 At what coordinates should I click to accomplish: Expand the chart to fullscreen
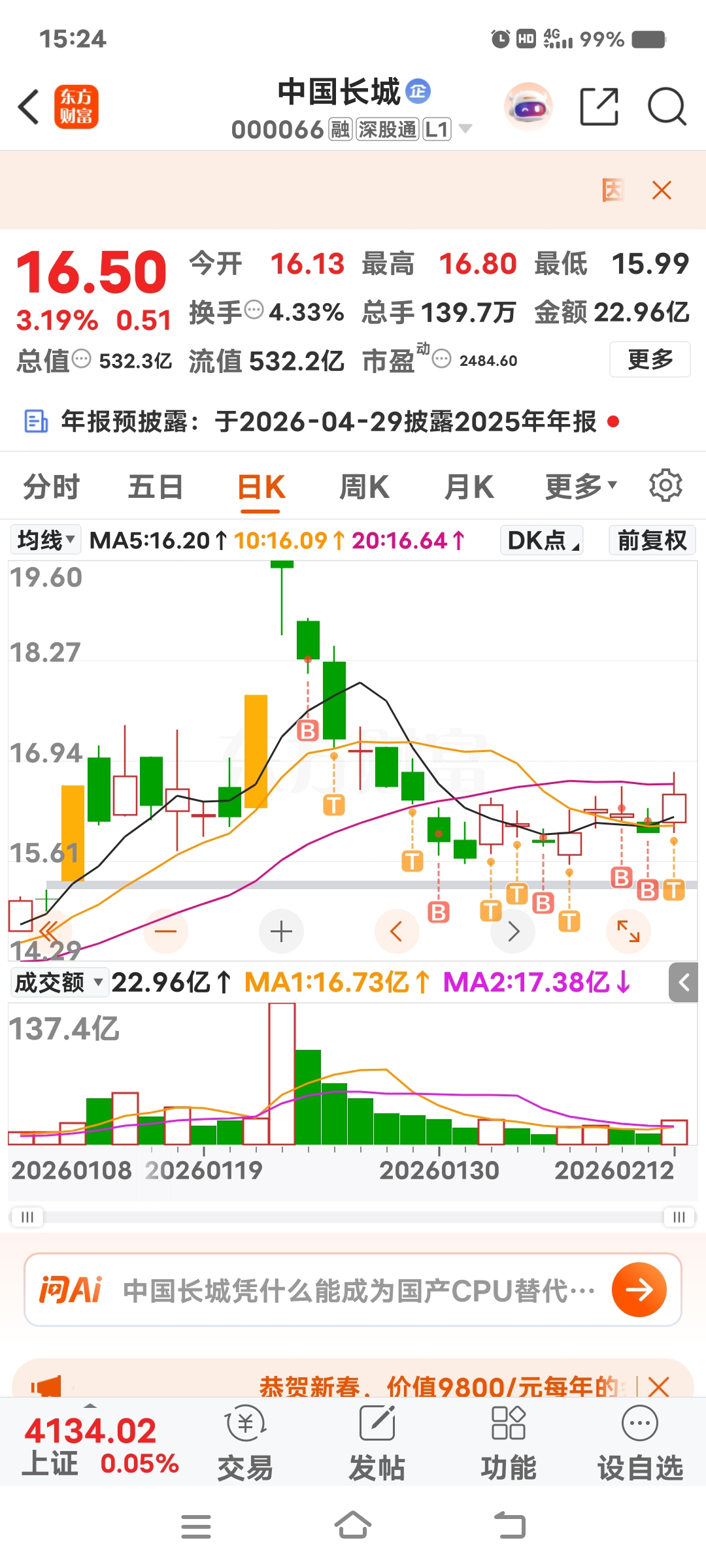628,931
